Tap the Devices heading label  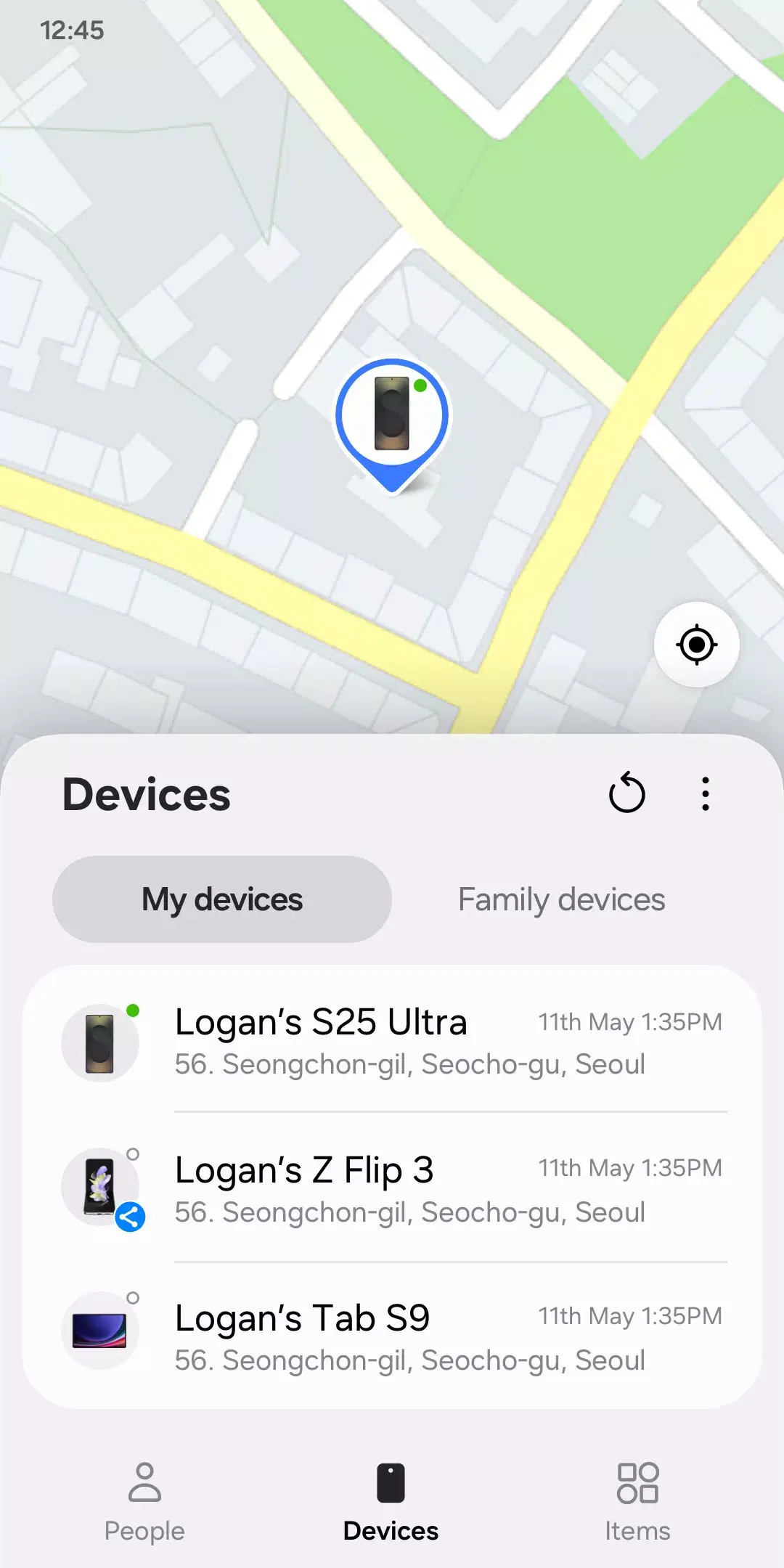pyautogui.click(x=146, y=795)
